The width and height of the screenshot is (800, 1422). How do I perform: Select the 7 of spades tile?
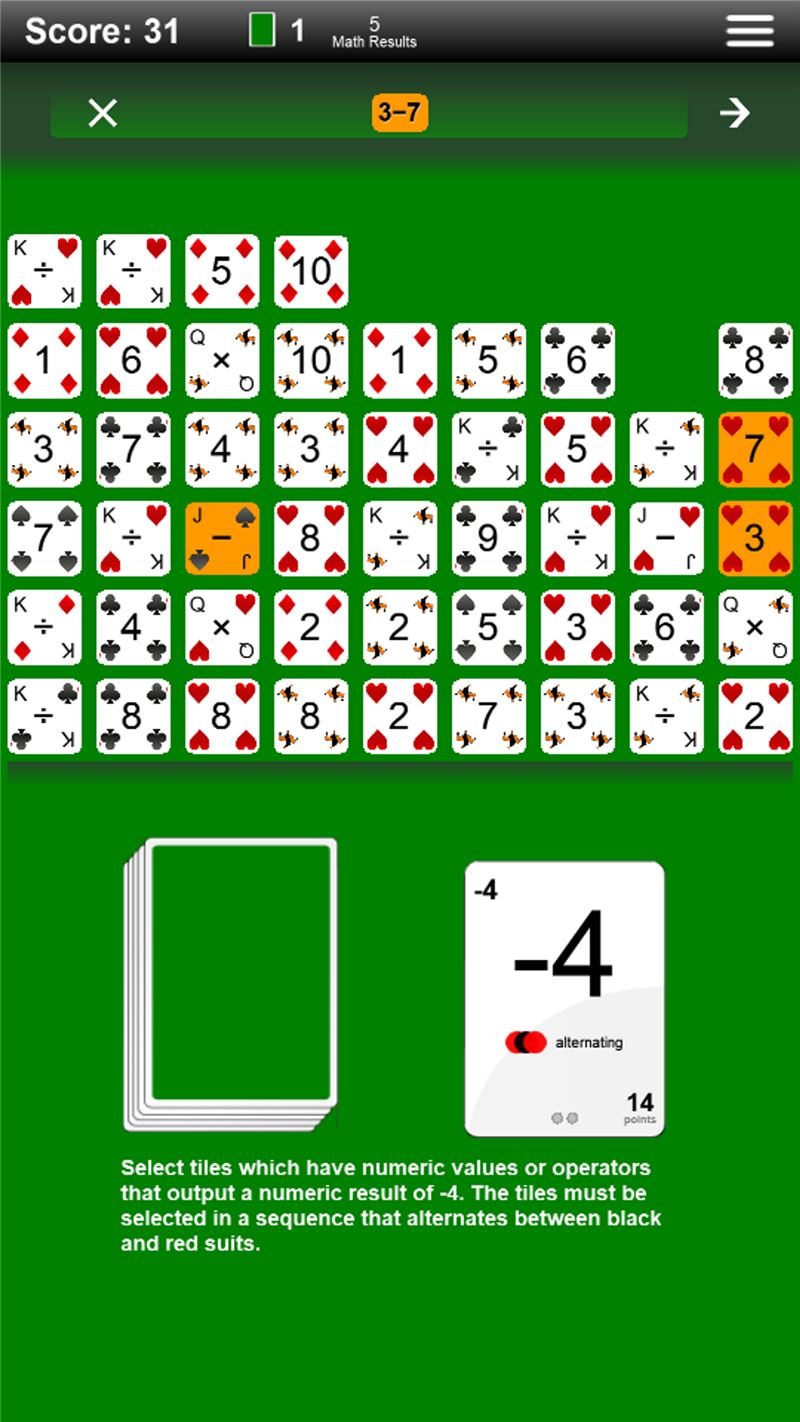click(44, 538)
